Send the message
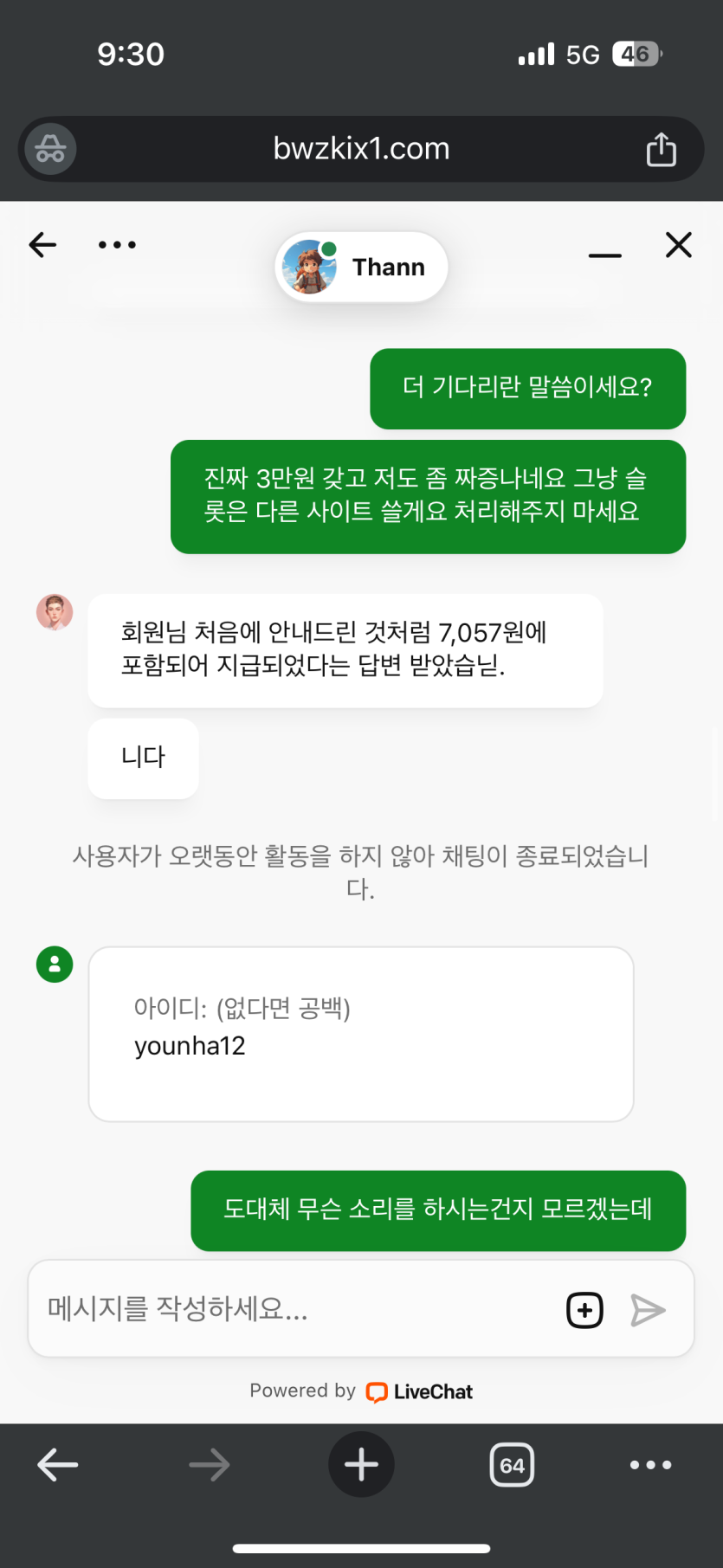This screenshot has height=1568, width=723. coord(648,1310)
